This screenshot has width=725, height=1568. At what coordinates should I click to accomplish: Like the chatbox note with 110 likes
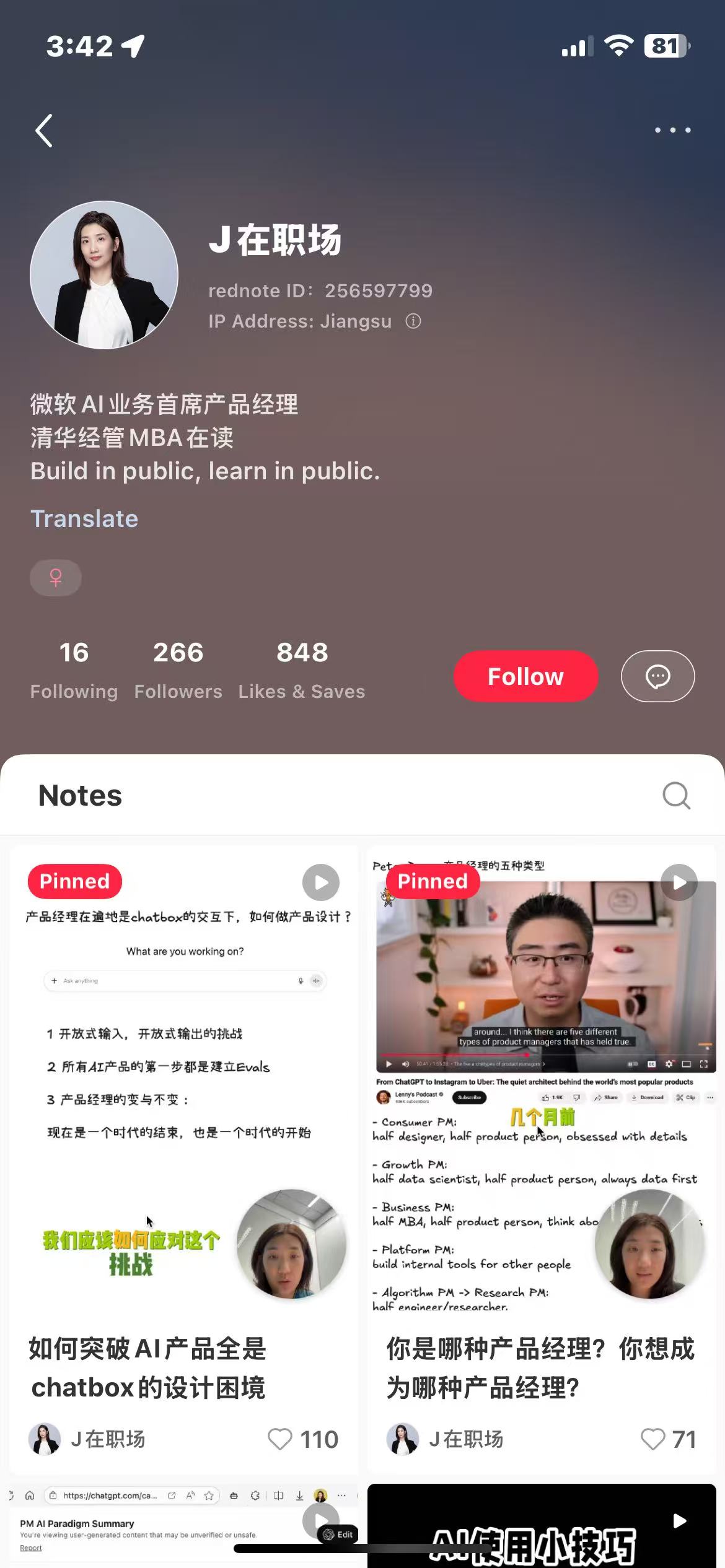pos(280,1439)
